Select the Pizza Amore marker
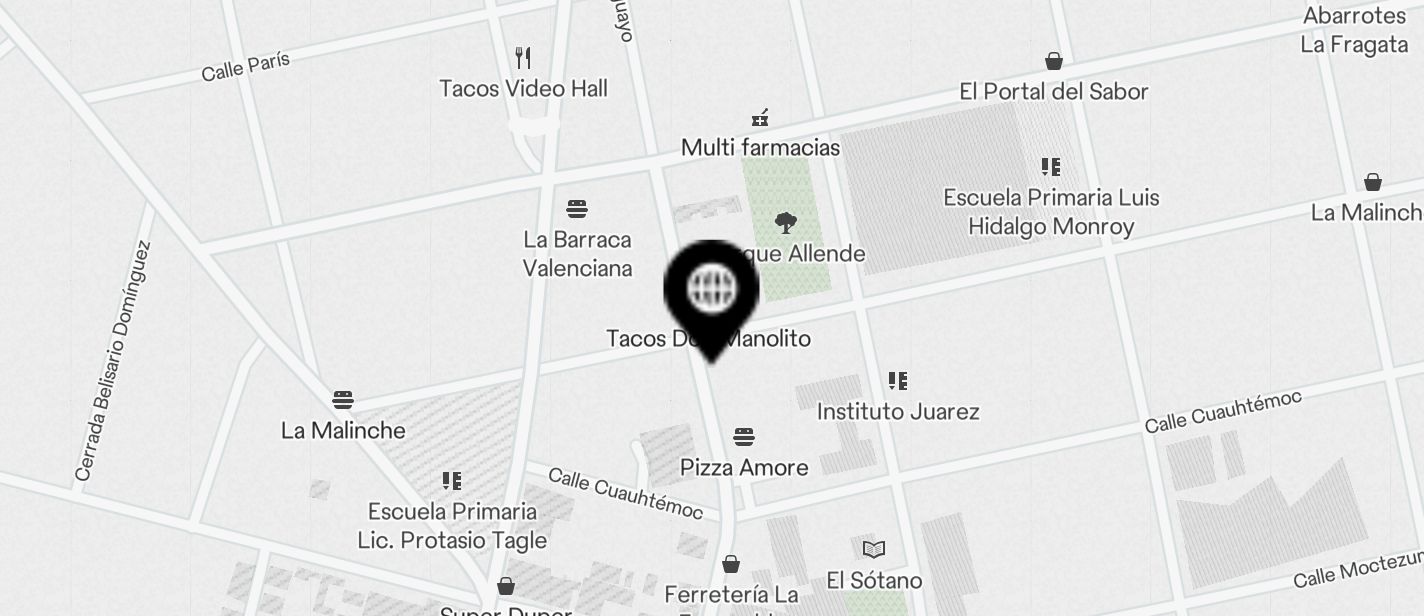Screen dimensions: 1424x616 click(x=743, y=437)
